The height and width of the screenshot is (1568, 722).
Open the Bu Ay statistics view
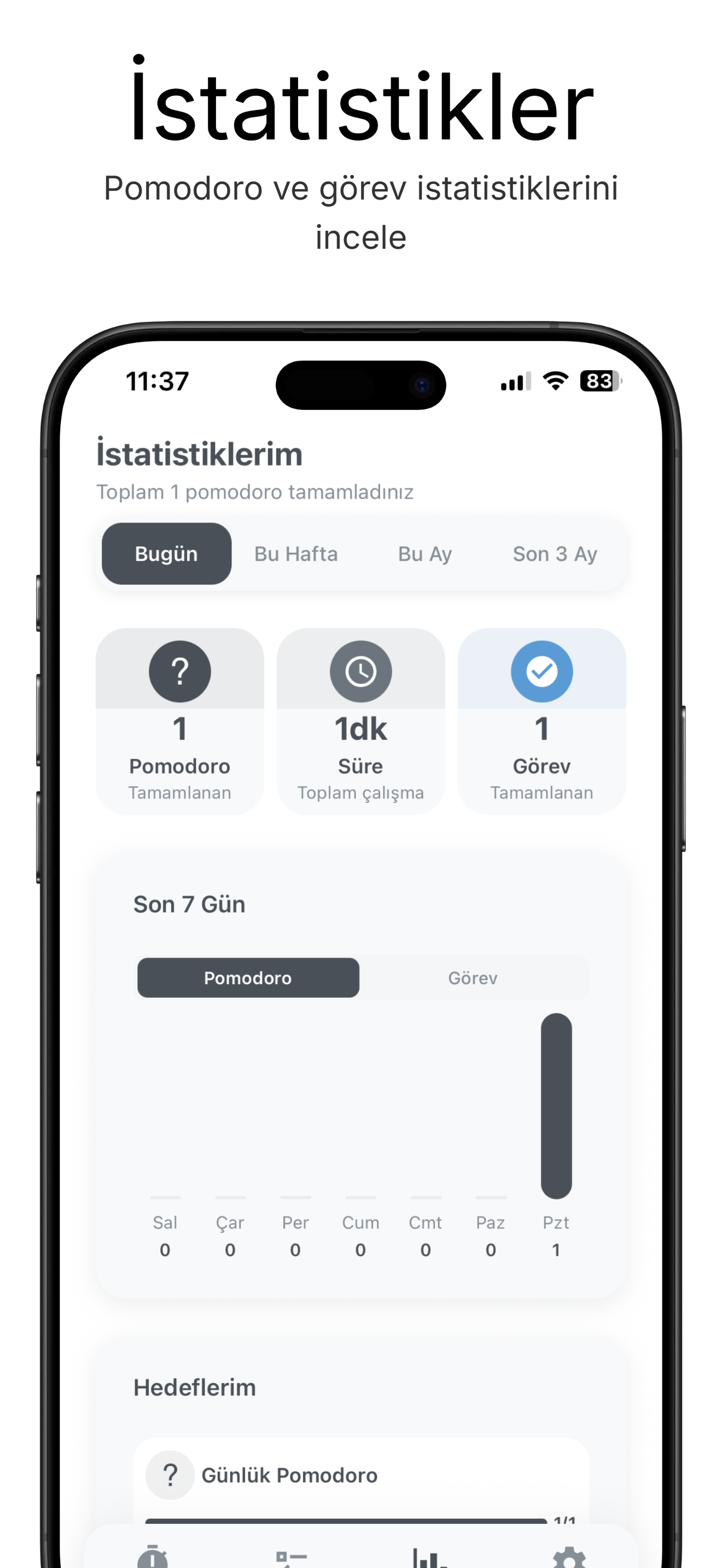425,553
